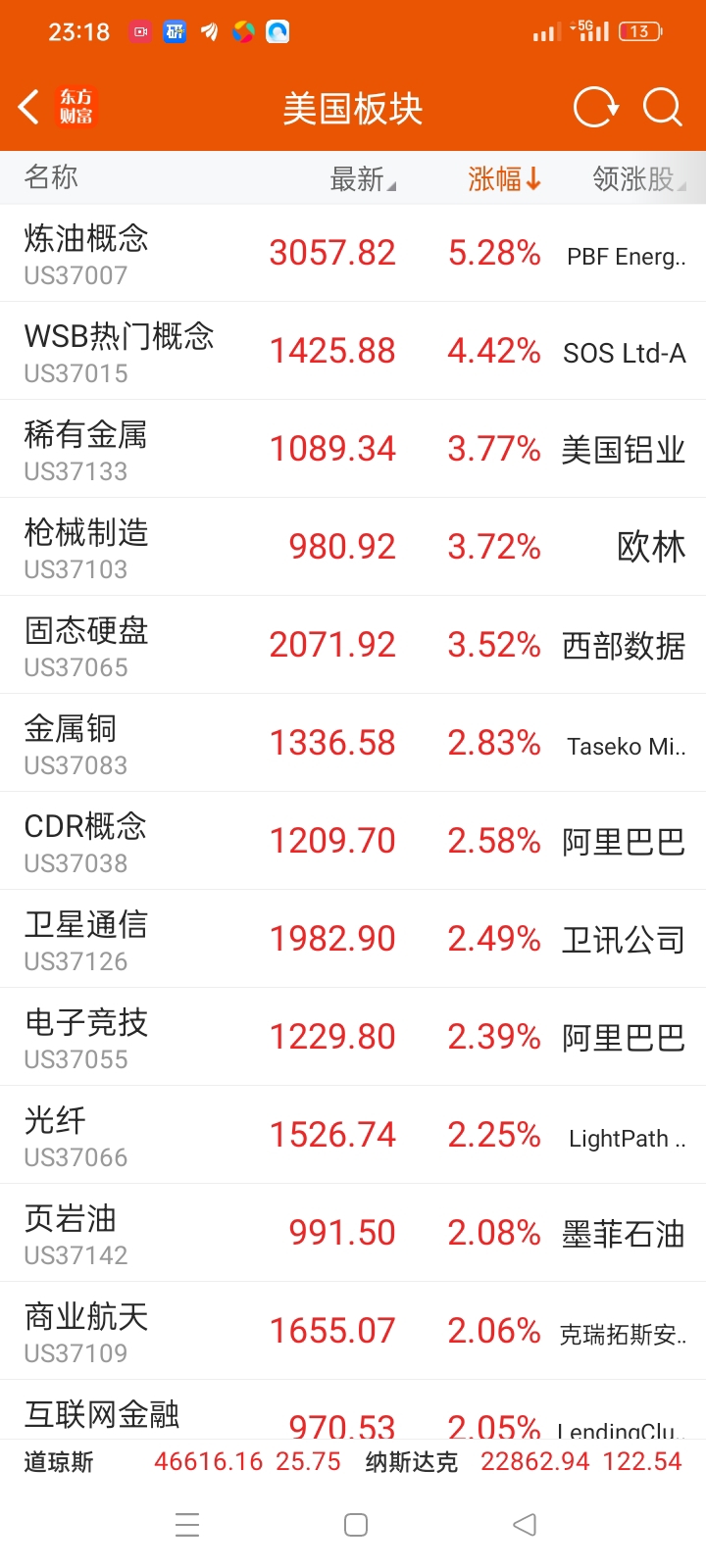Open the 稀有金属 sector row
This screenshot has height=1568, width=706.
click(x=353, y=449)
